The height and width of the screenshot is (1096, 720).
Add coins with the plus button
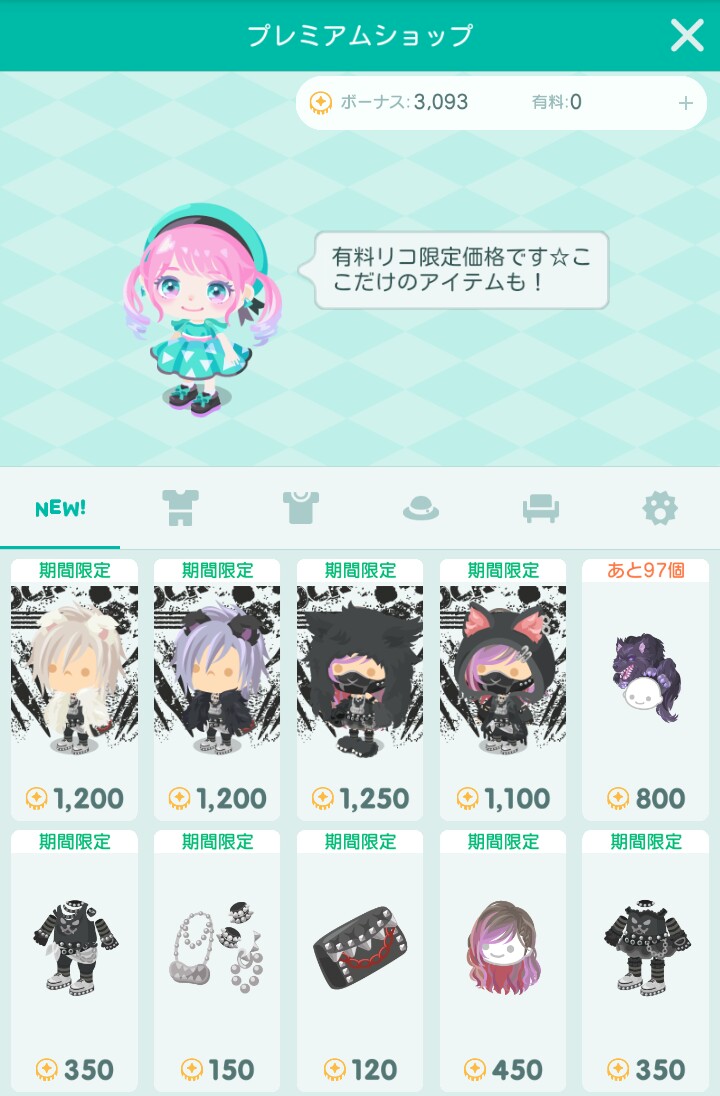[685, 103]
